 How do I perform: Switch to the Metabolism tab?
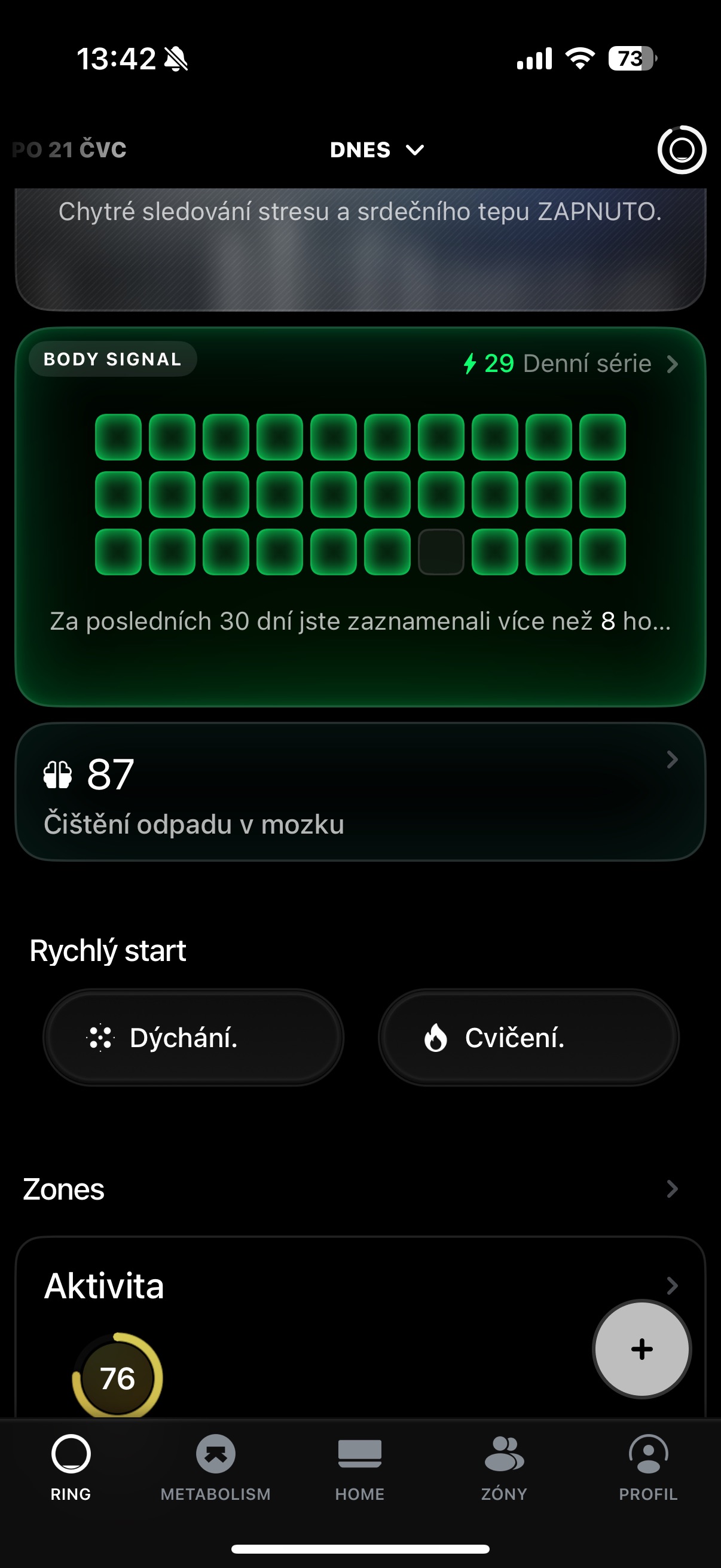click(x=215, y=1467)
